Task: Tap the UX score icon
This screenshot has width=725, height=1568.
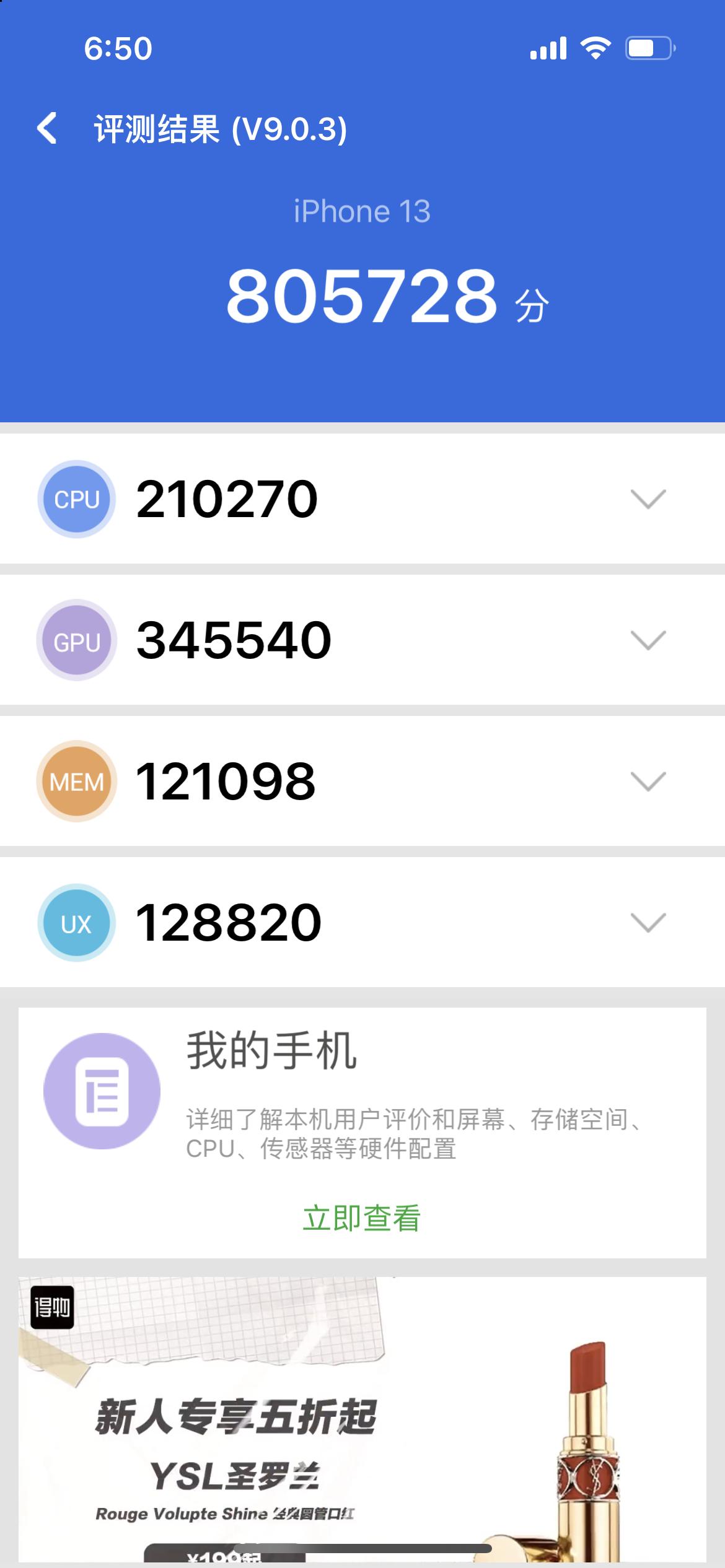Action: click(x=76, y=924)
